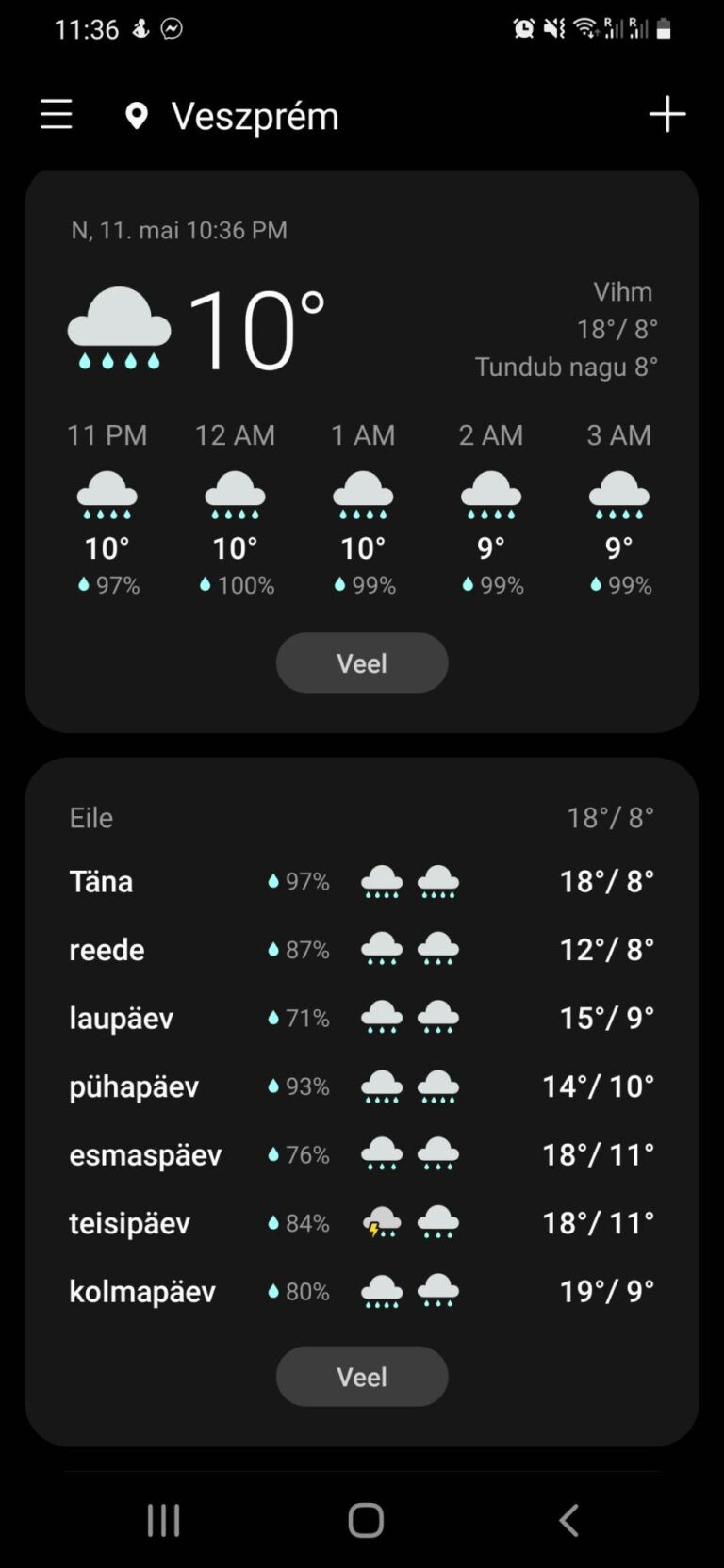Viewport: 724px width, 1568px height.
Task: Open esmaspäev forecast row
Action: (x=362, y=1154)
